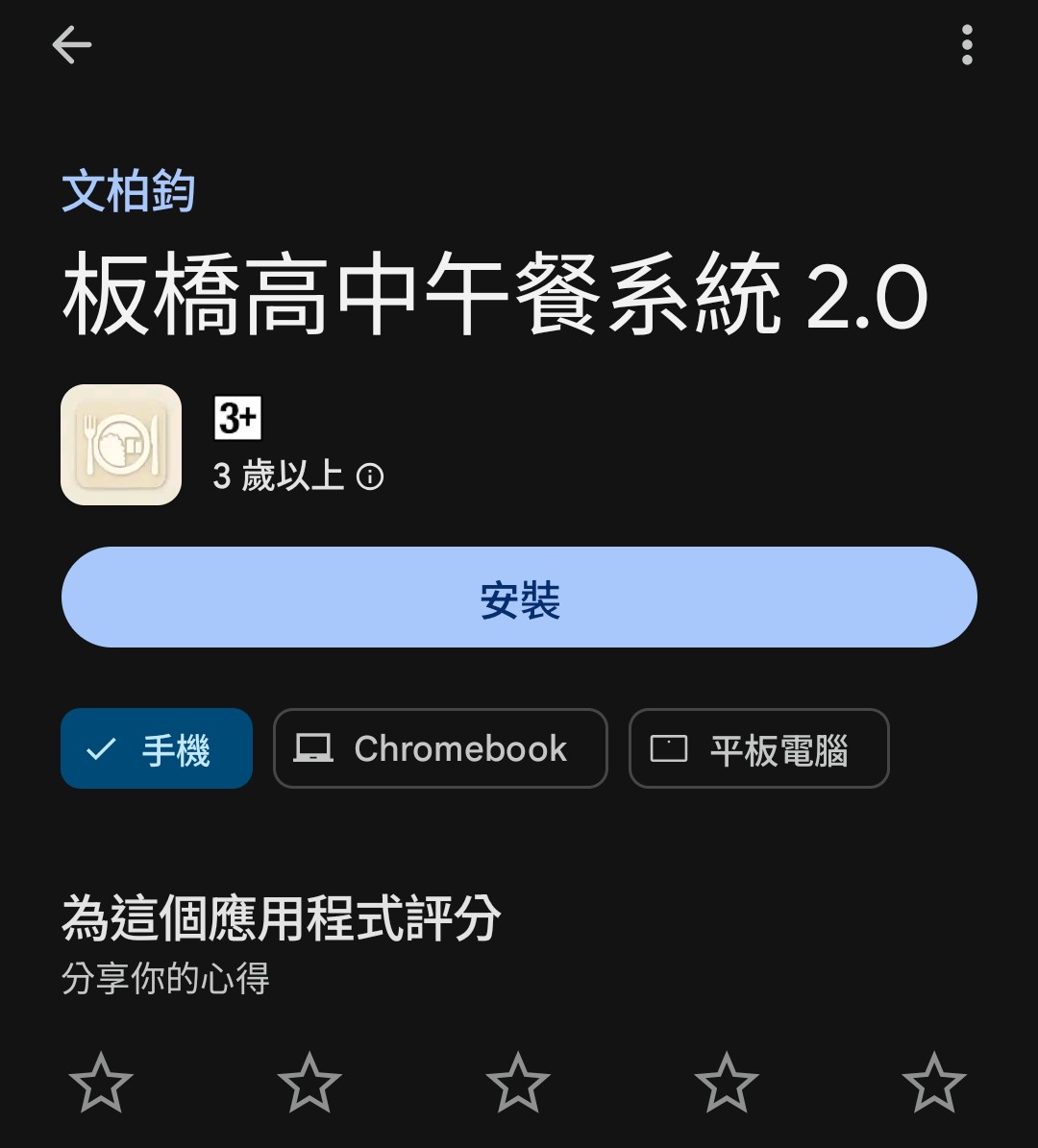Viewport: 1038px width, 1148px height.
Task: Switch to the Chromebook chip
Action: [x=440, y=748]
